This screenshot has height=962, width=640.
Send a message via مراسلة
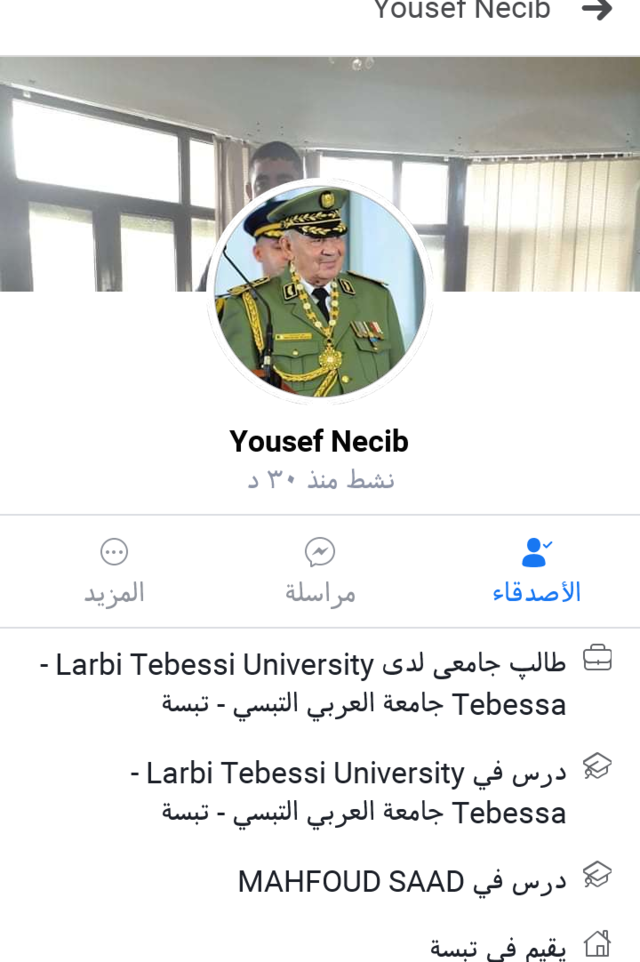[x=320, y=571]
